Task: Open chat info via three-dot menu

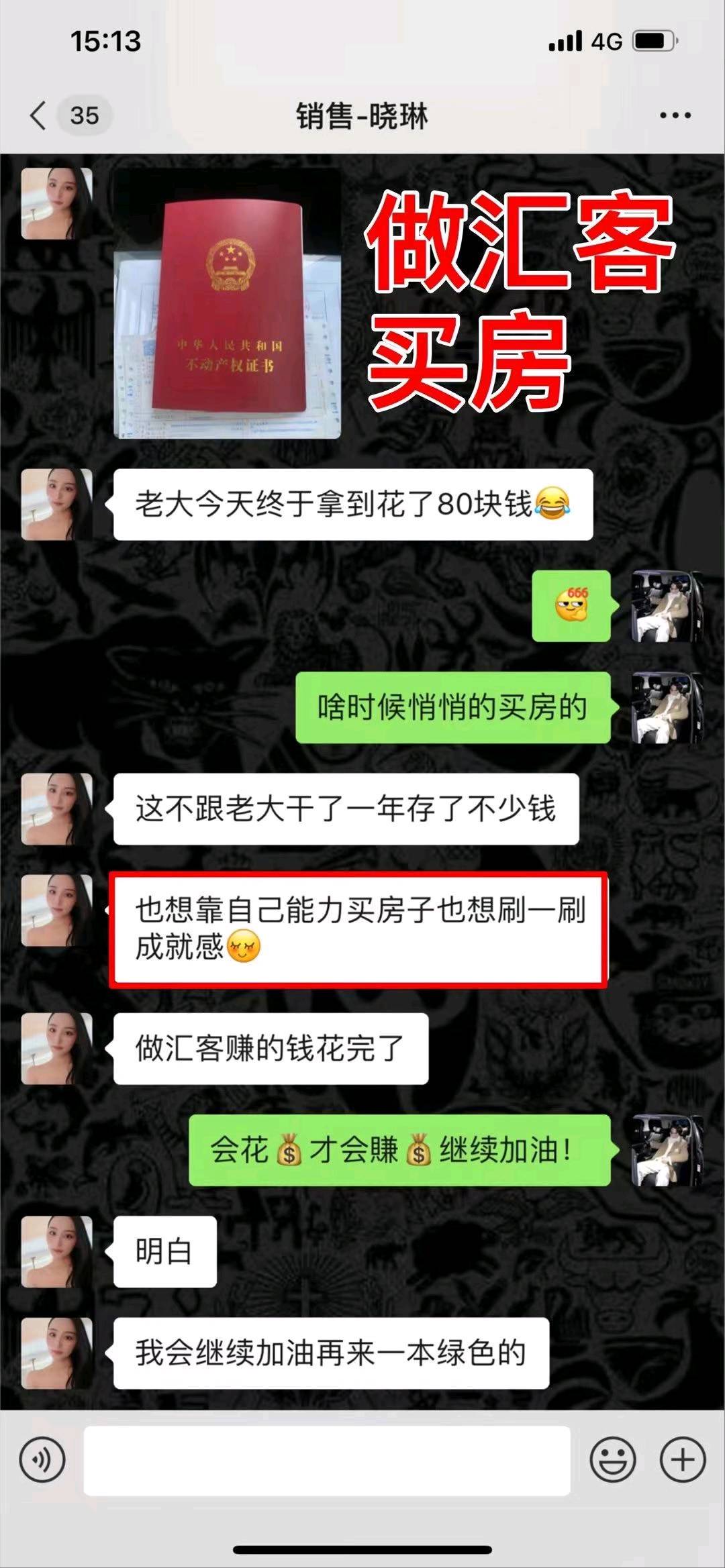Action: point(675,115)
